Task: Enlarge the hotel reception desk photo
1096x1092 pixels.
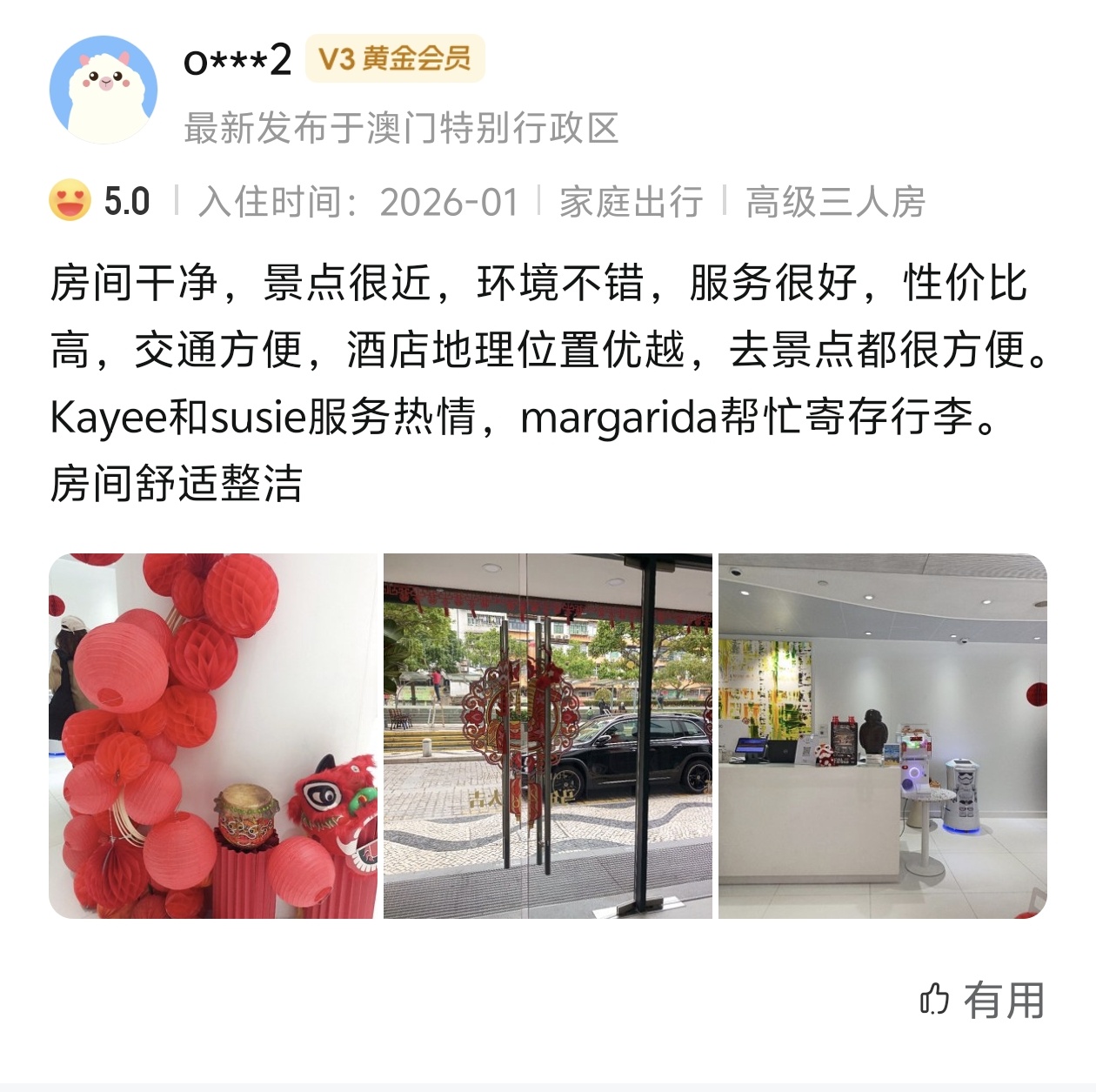Action: pos(882,735)
